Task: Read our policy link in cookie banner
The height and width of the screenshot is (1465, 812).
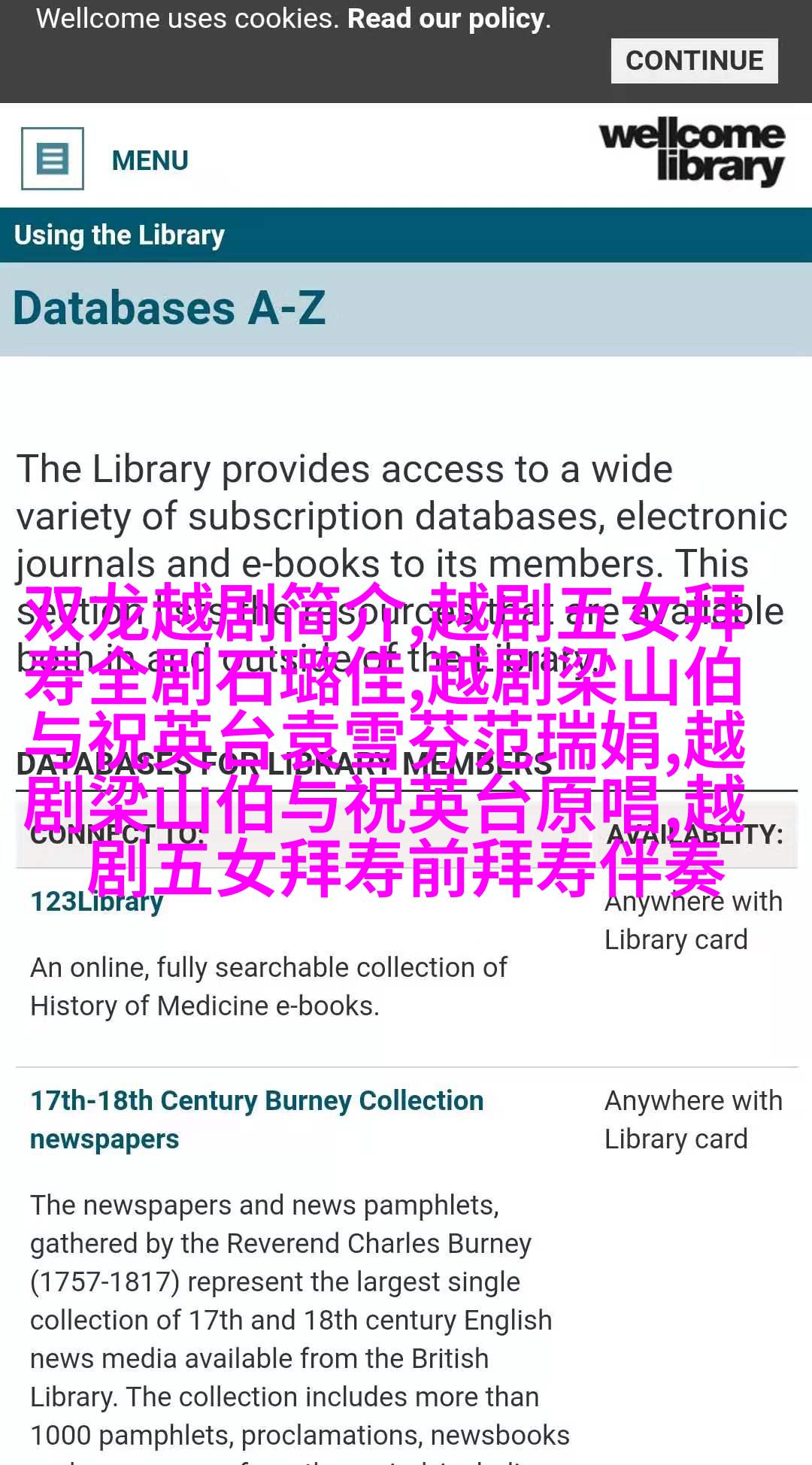Action: point(447,18)
